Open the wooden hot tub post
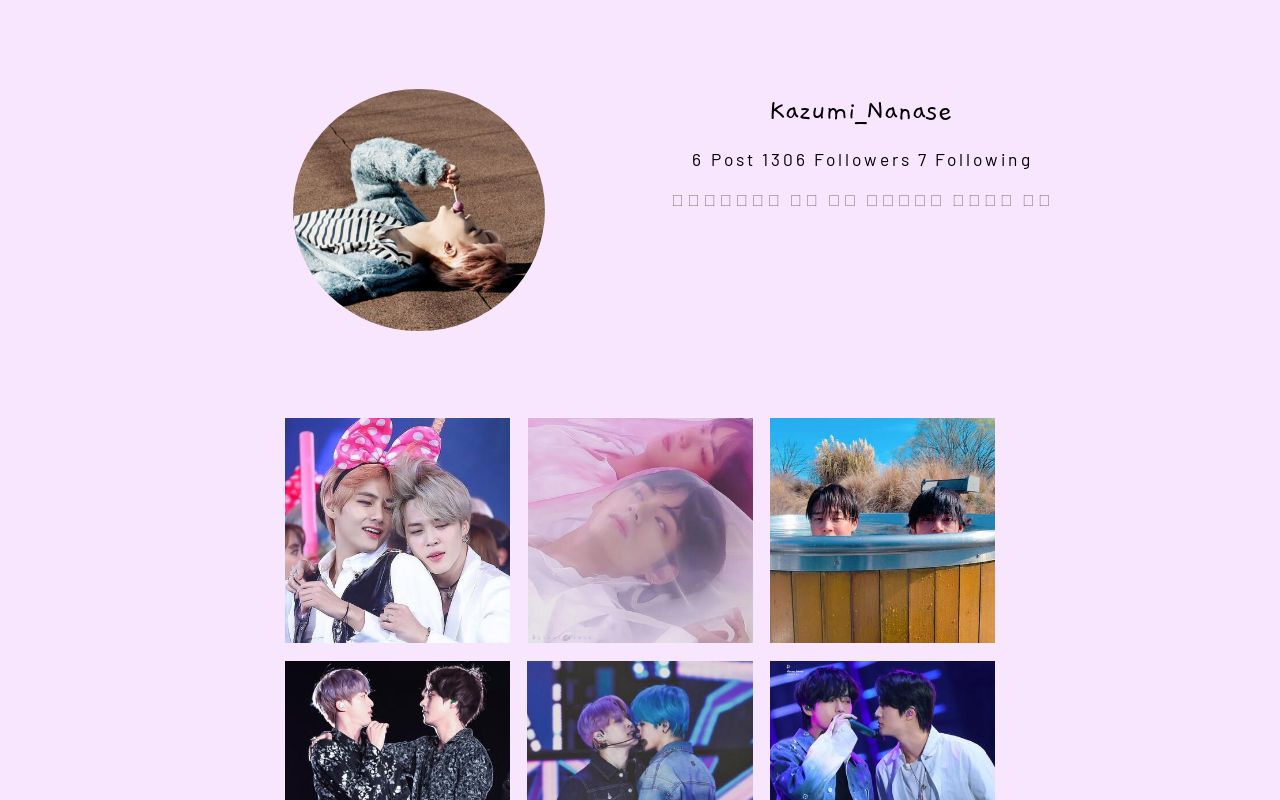Image resolution: width=1280 pixels, height=800 pixels. tap(882, 530)
